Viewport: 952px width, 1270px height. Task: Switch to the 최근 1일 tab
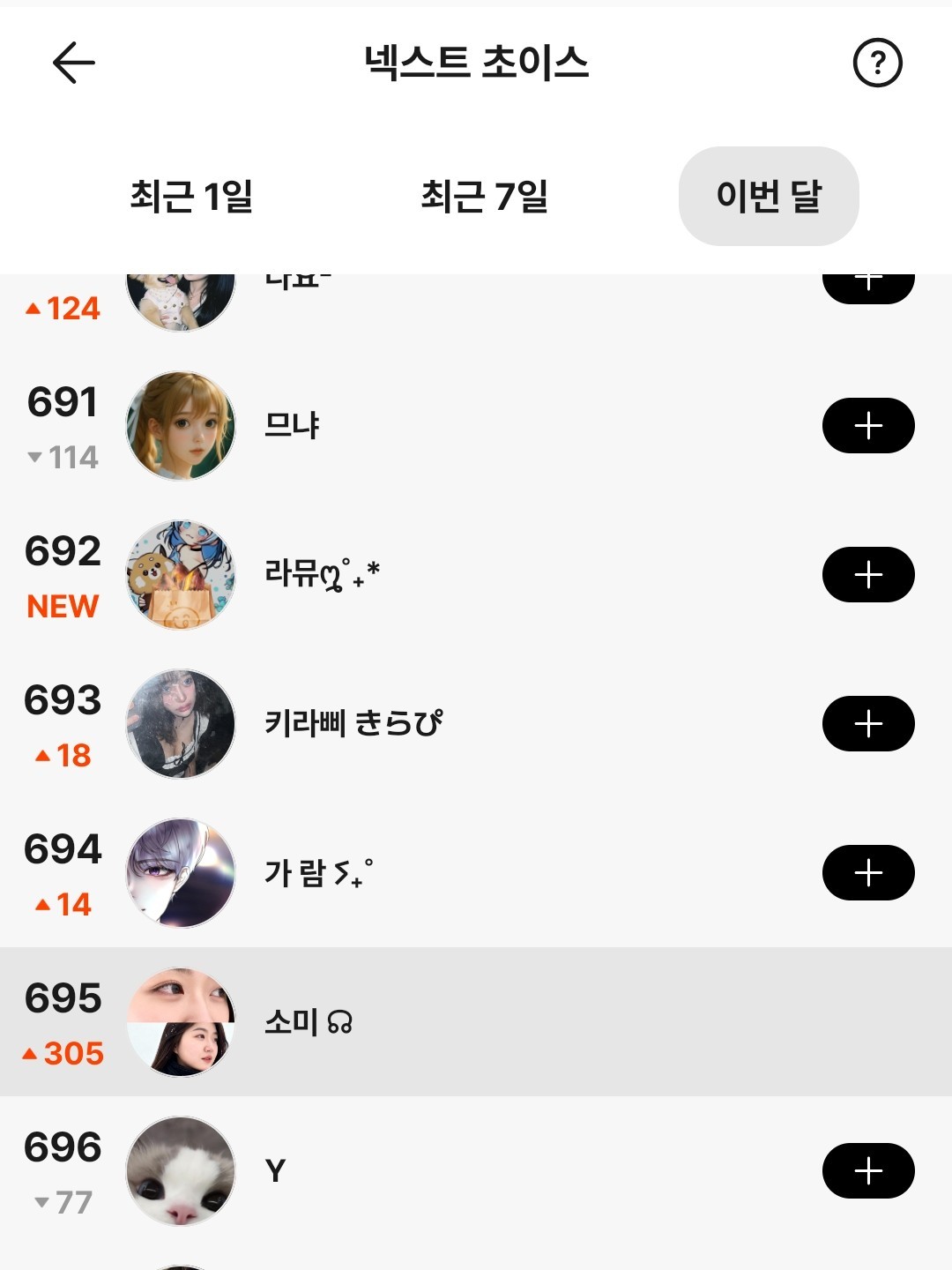coord(191,196)
